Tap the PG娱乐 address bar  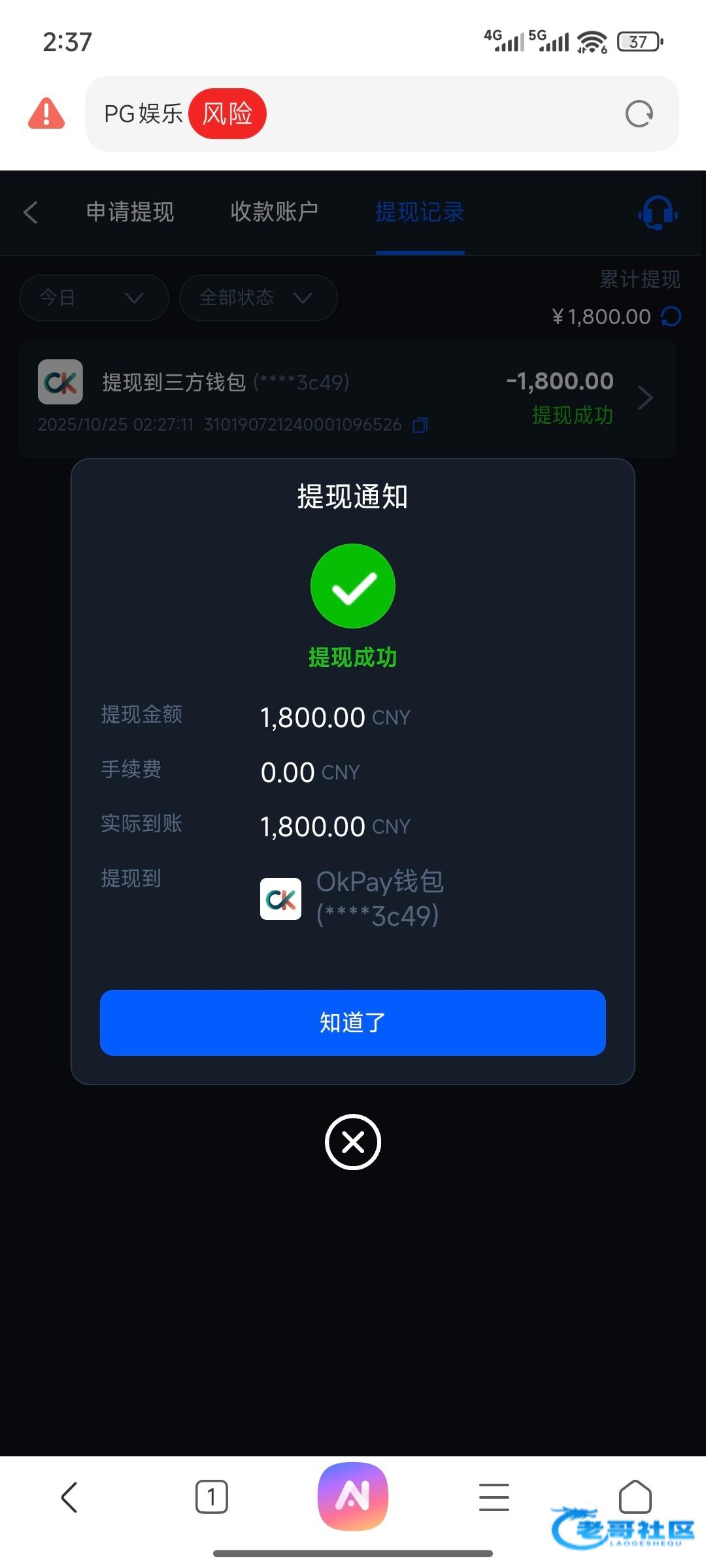(392, 114)
